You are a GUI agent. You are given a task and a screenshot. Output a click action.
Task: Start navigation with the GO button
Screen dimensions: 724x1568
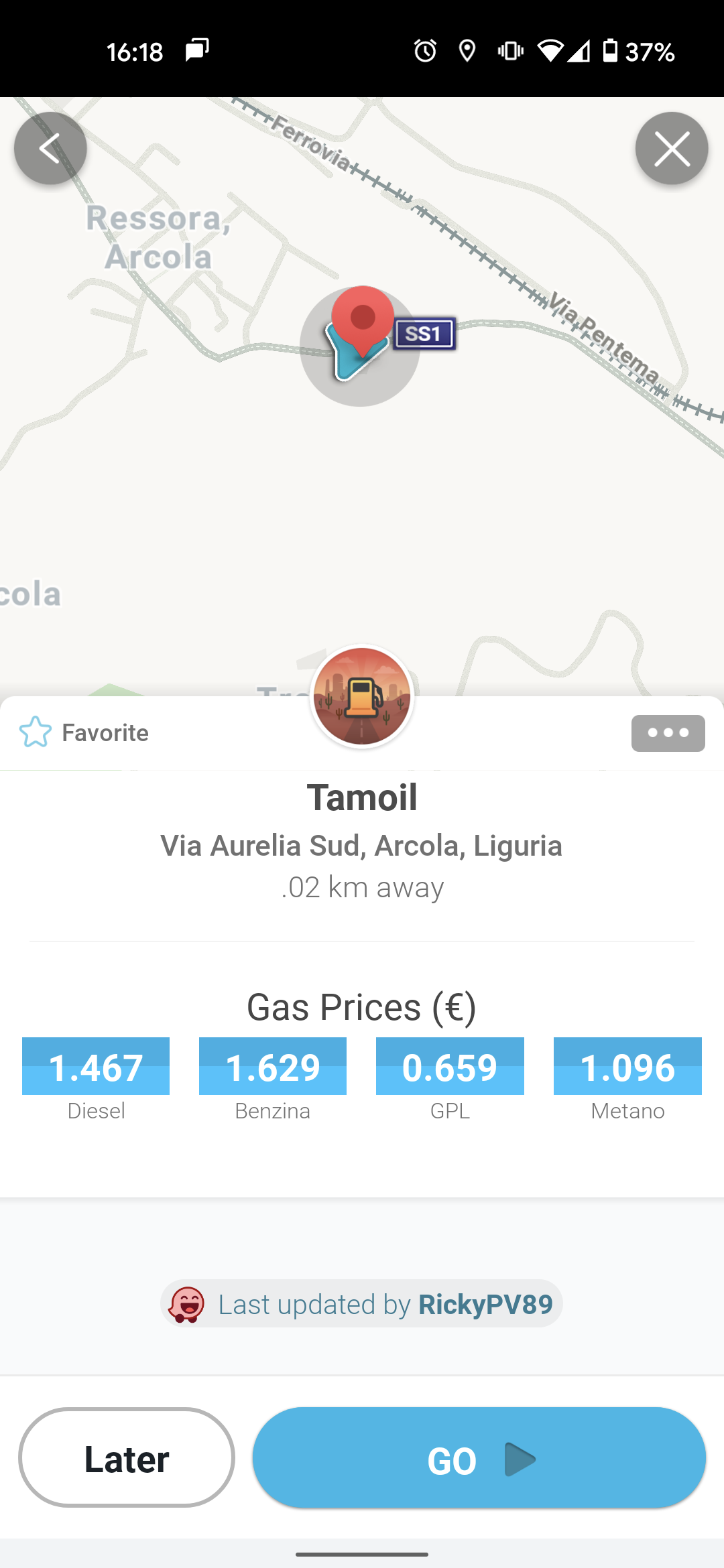479,1457
